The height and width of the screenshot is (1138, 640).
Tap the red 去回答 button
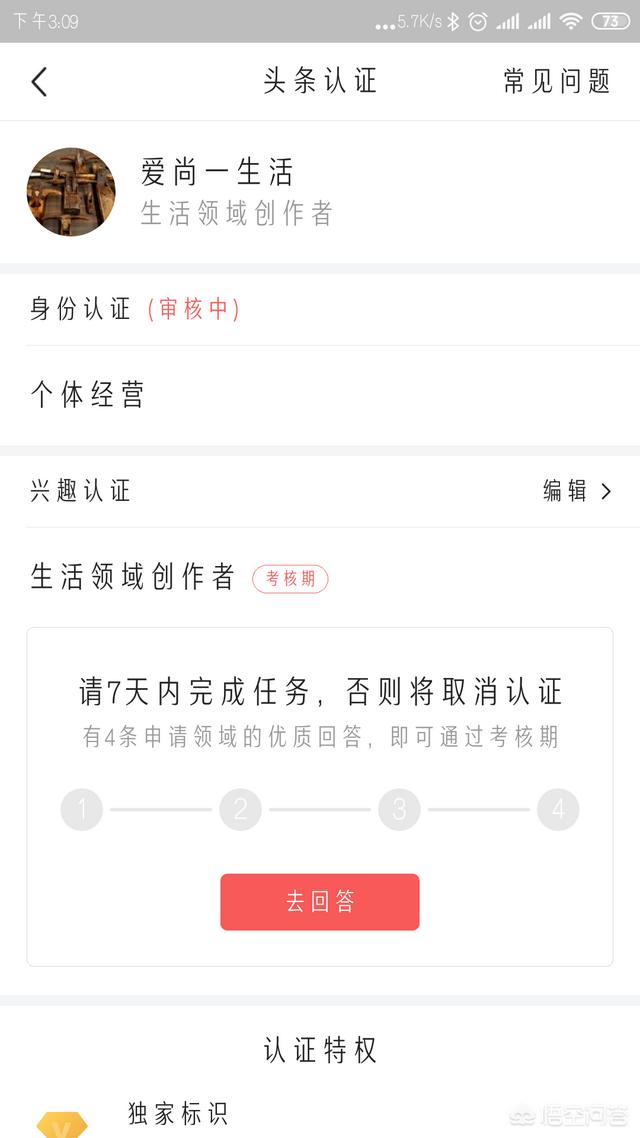point(320,901)
